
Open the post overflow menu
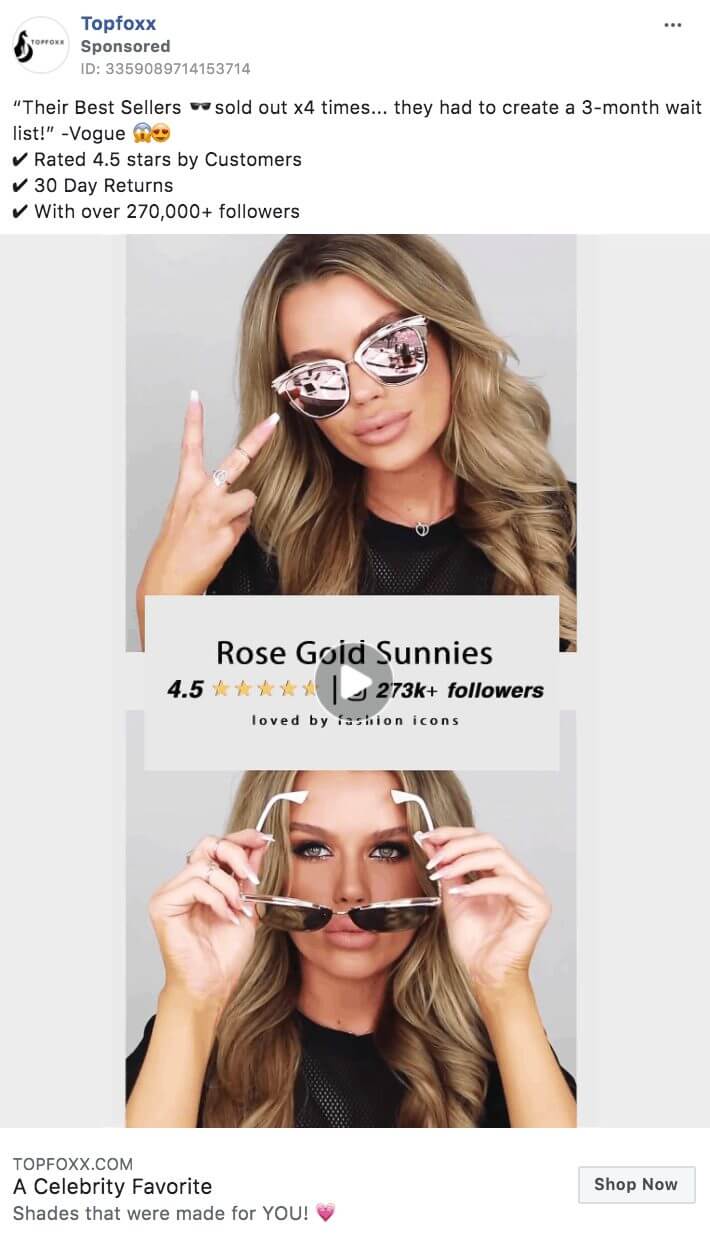tap(673, 25)
